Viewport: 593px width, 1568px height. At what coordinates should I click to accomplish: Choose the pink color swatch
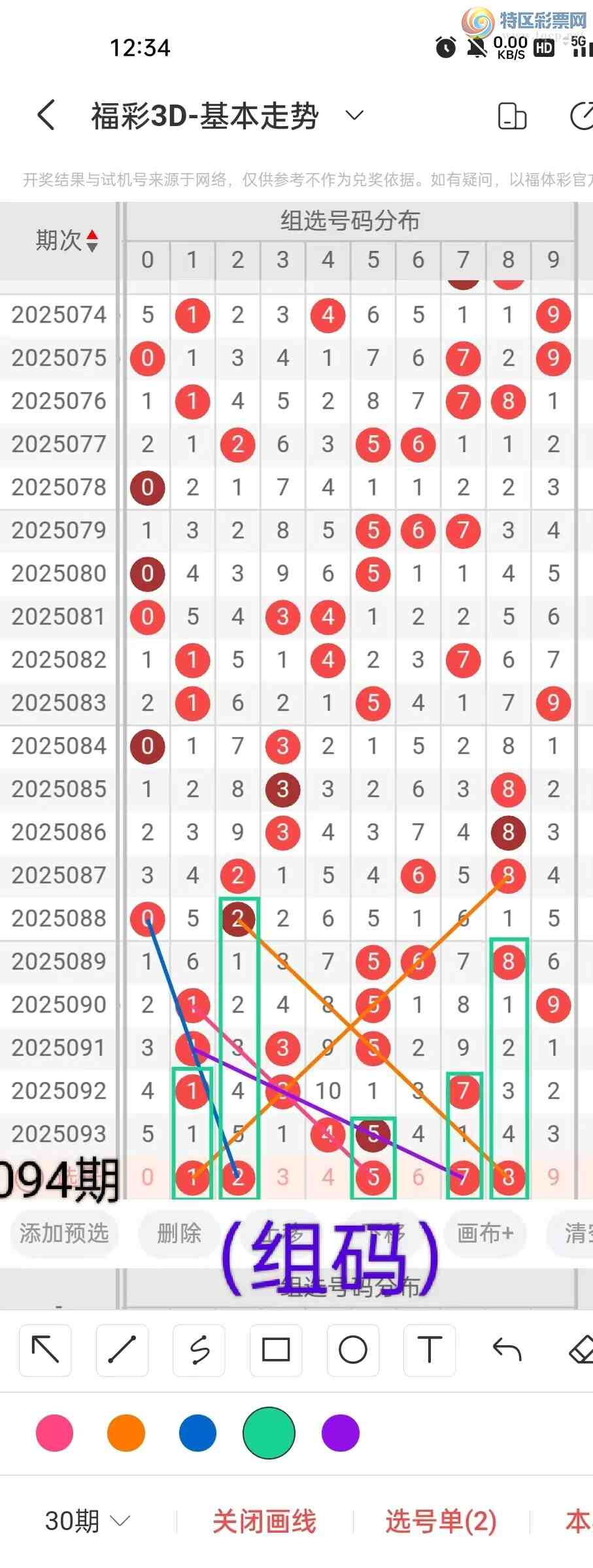(55, 1433)
